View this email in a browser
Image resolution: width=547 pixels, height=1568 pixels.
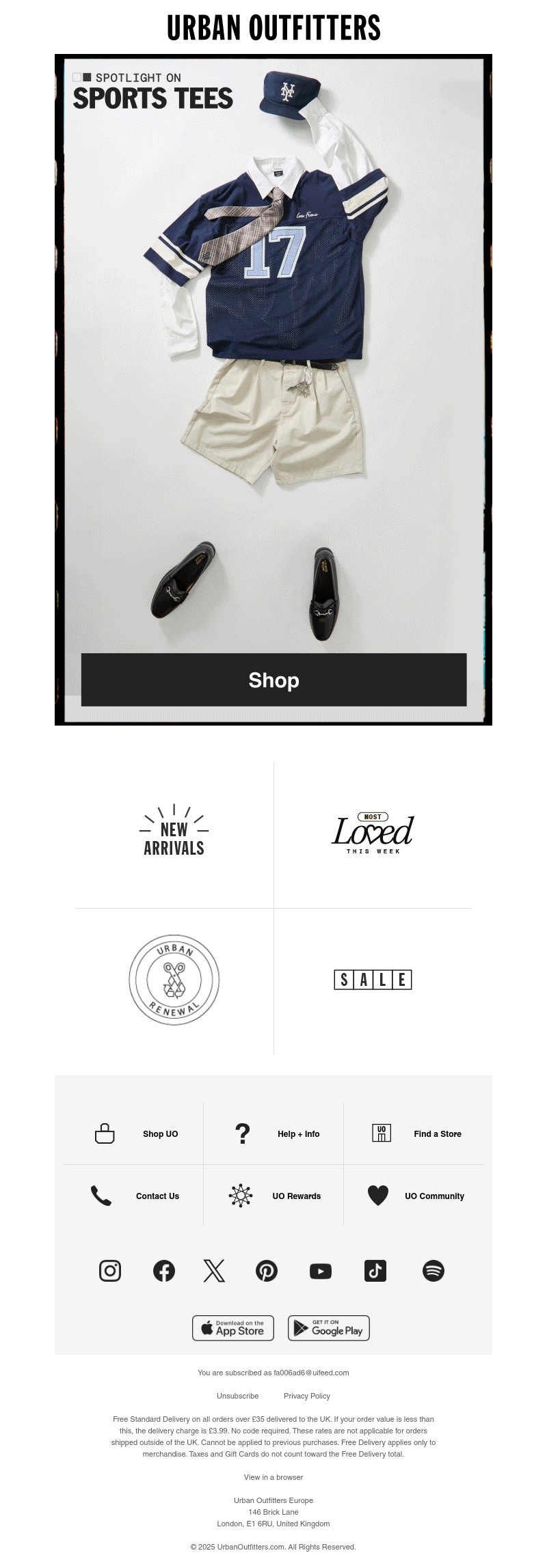[273, 1477]
